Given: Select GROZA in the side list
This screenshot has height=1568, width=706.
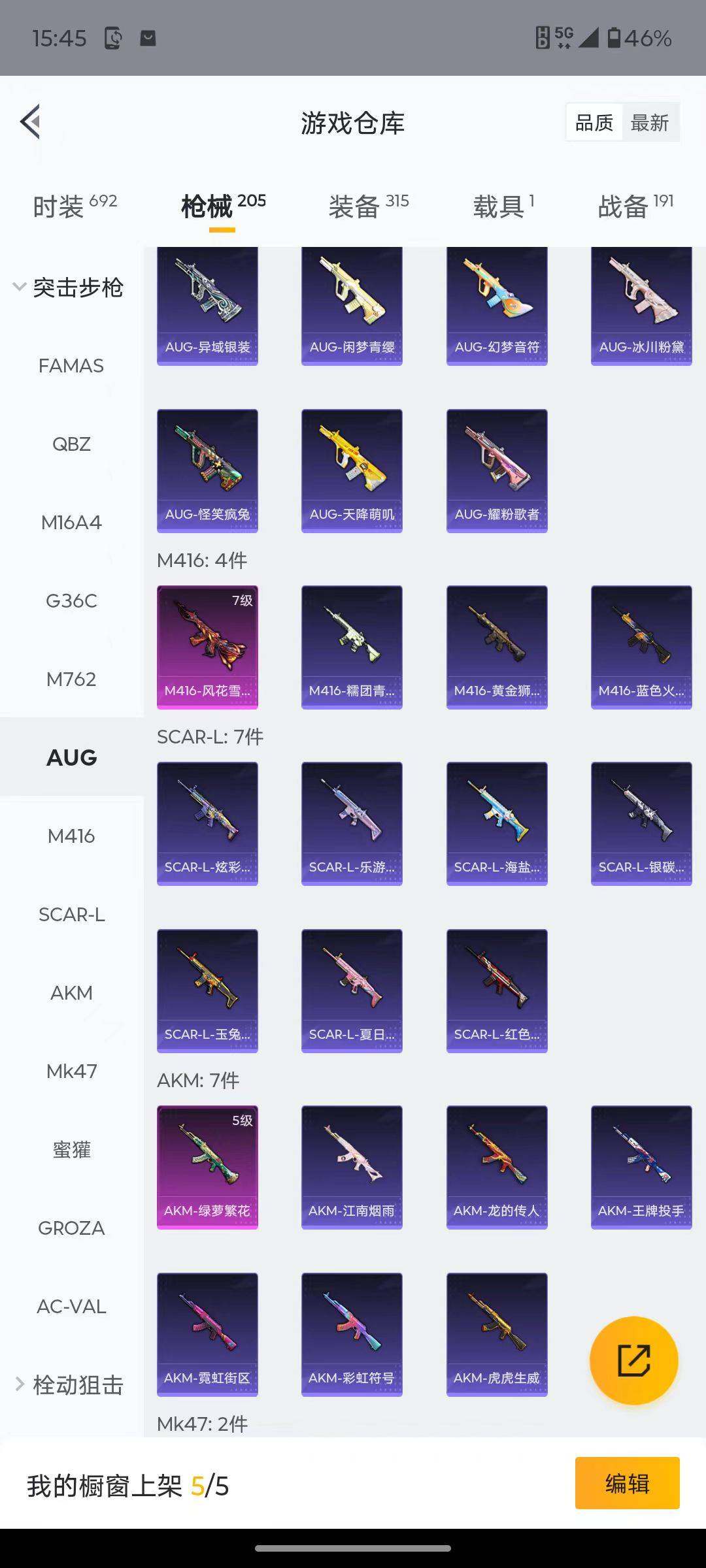Looking at the screenshot, I should point(71,1228).
